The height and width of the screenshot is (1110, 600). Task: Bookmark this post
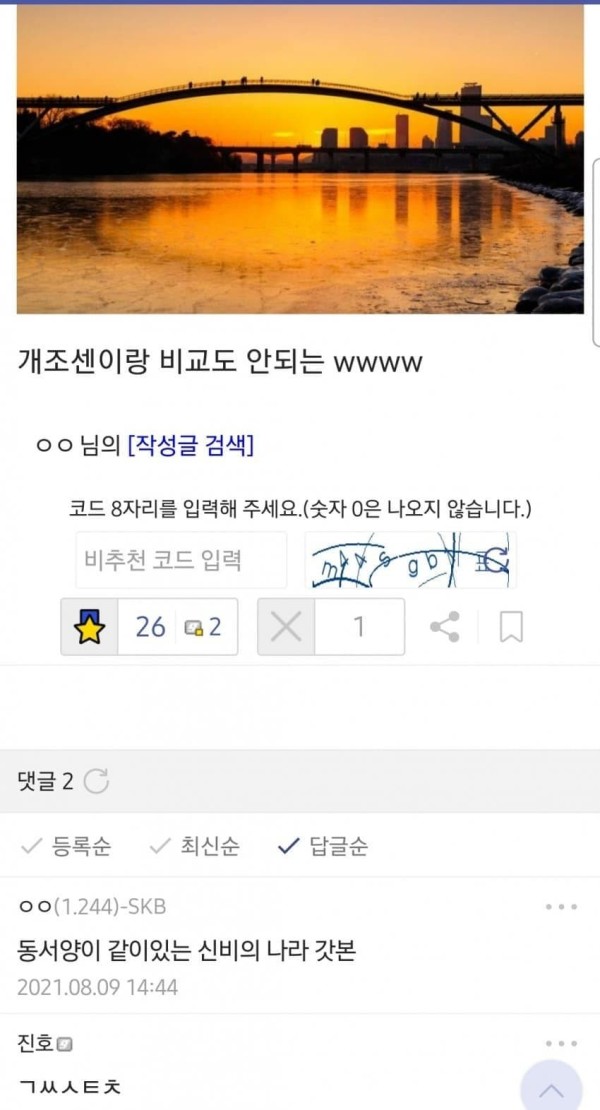pyautogui.click(x=511, y=627)
